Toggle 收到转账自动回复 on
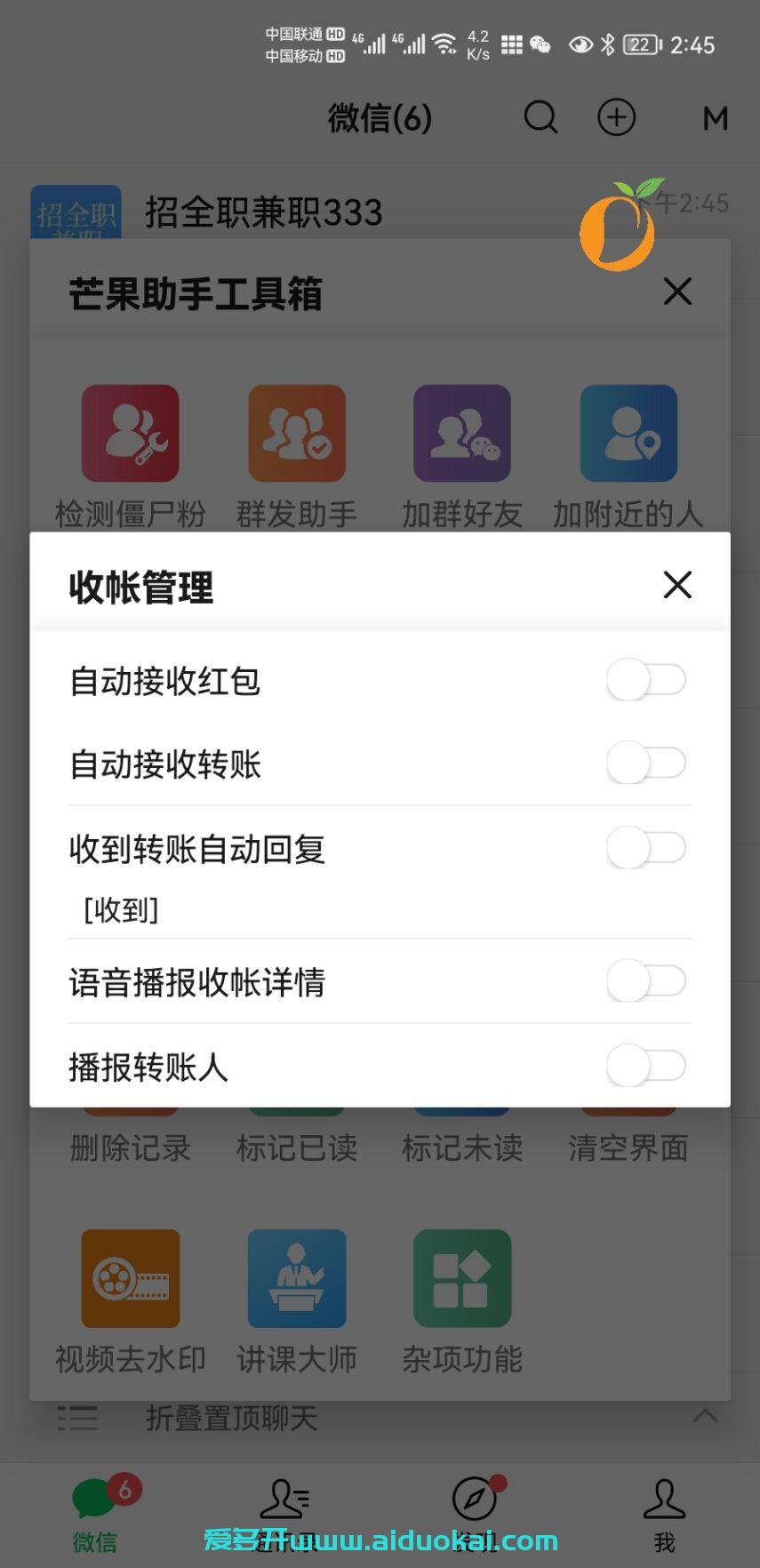Screen dimensions: 760x1568 (x=646, y=848)
